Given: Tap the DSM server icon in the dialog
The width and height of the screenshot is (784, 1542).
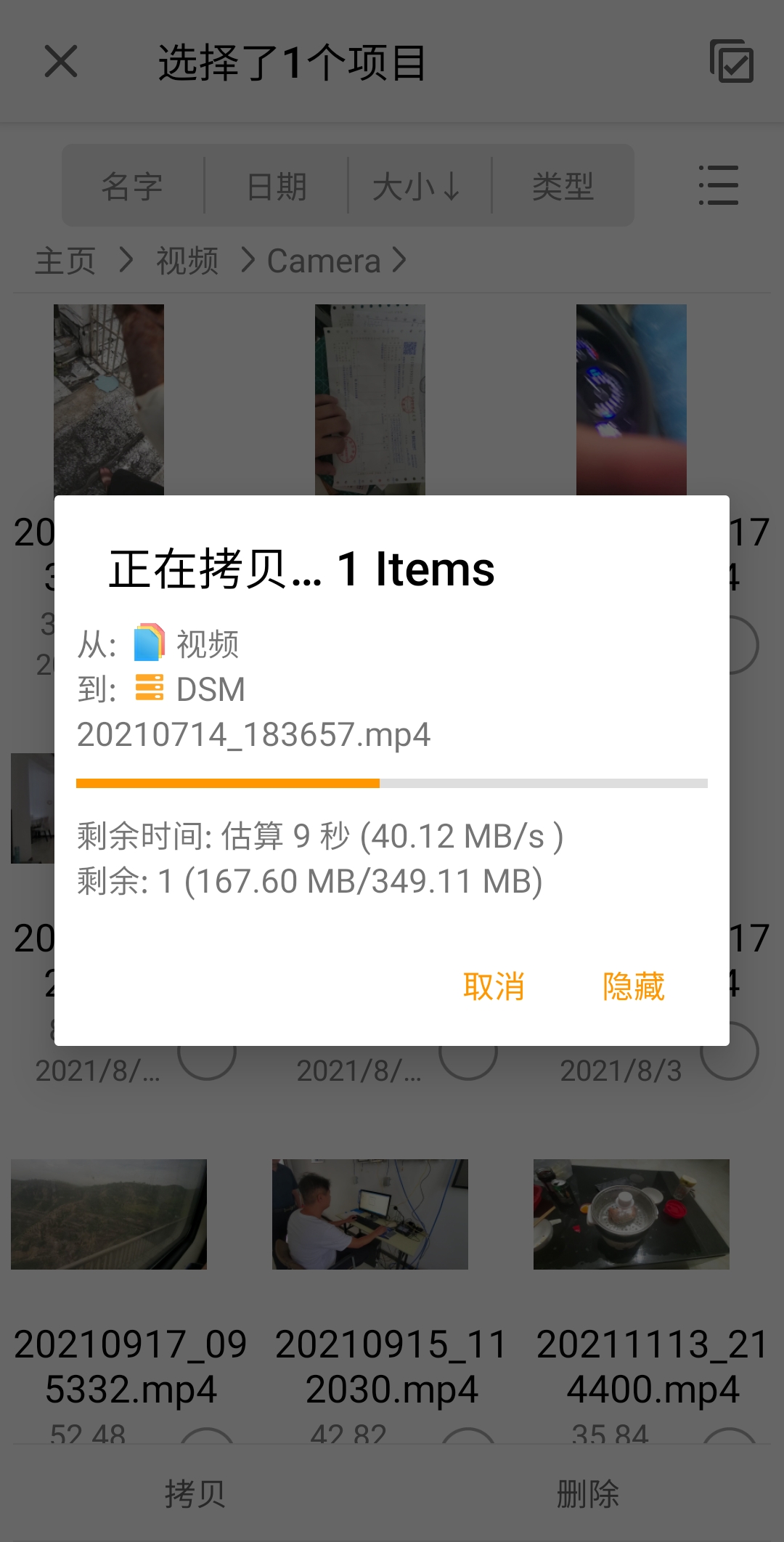Looking at the screenshot, I should pos(150,689).
